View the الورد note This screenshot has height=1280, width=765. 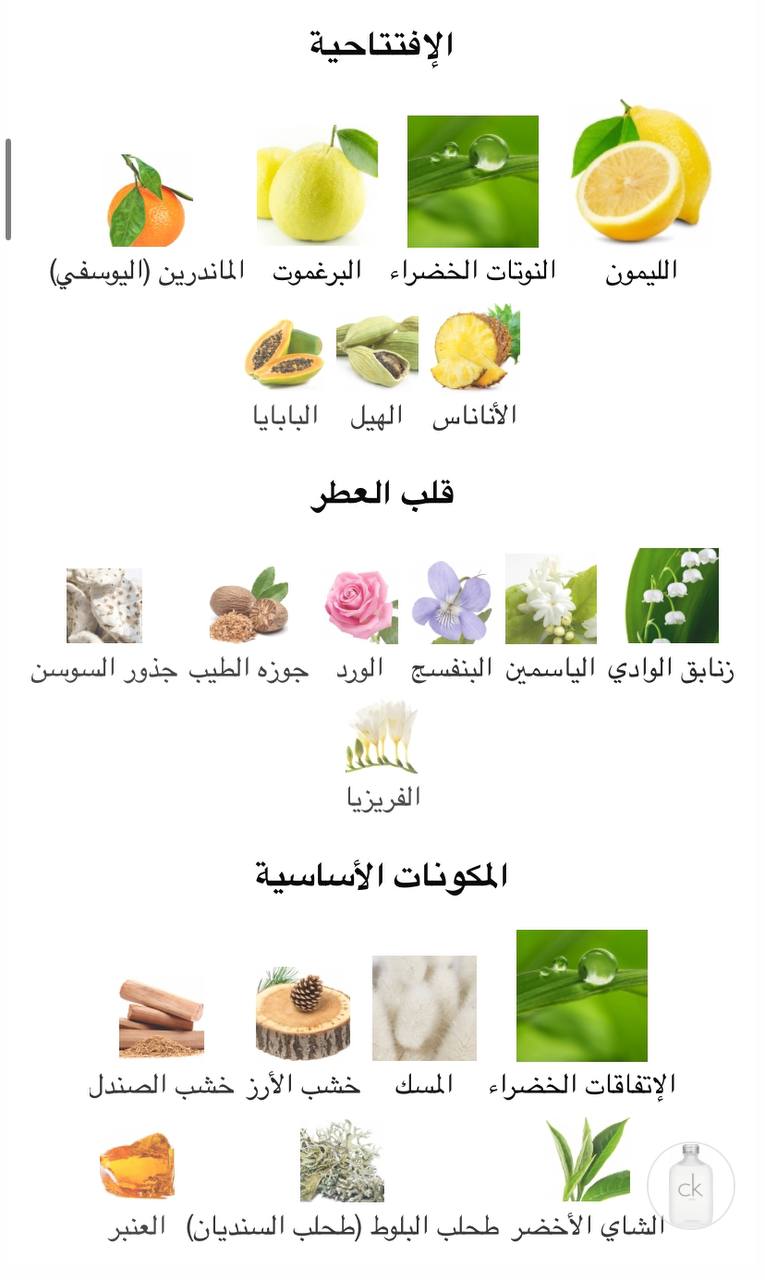359,605
